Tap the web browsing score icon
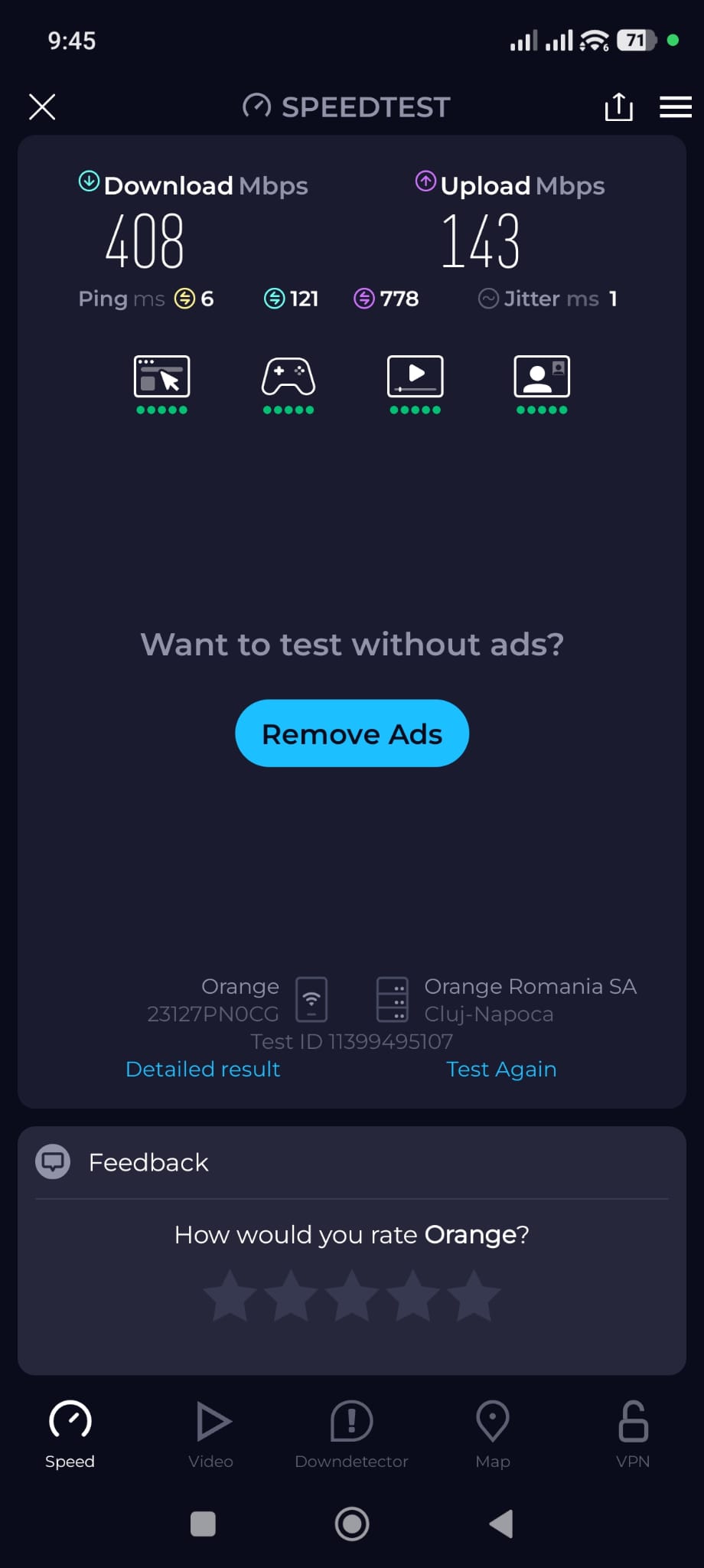This screenshot has width=704, height=1568. 161,377
